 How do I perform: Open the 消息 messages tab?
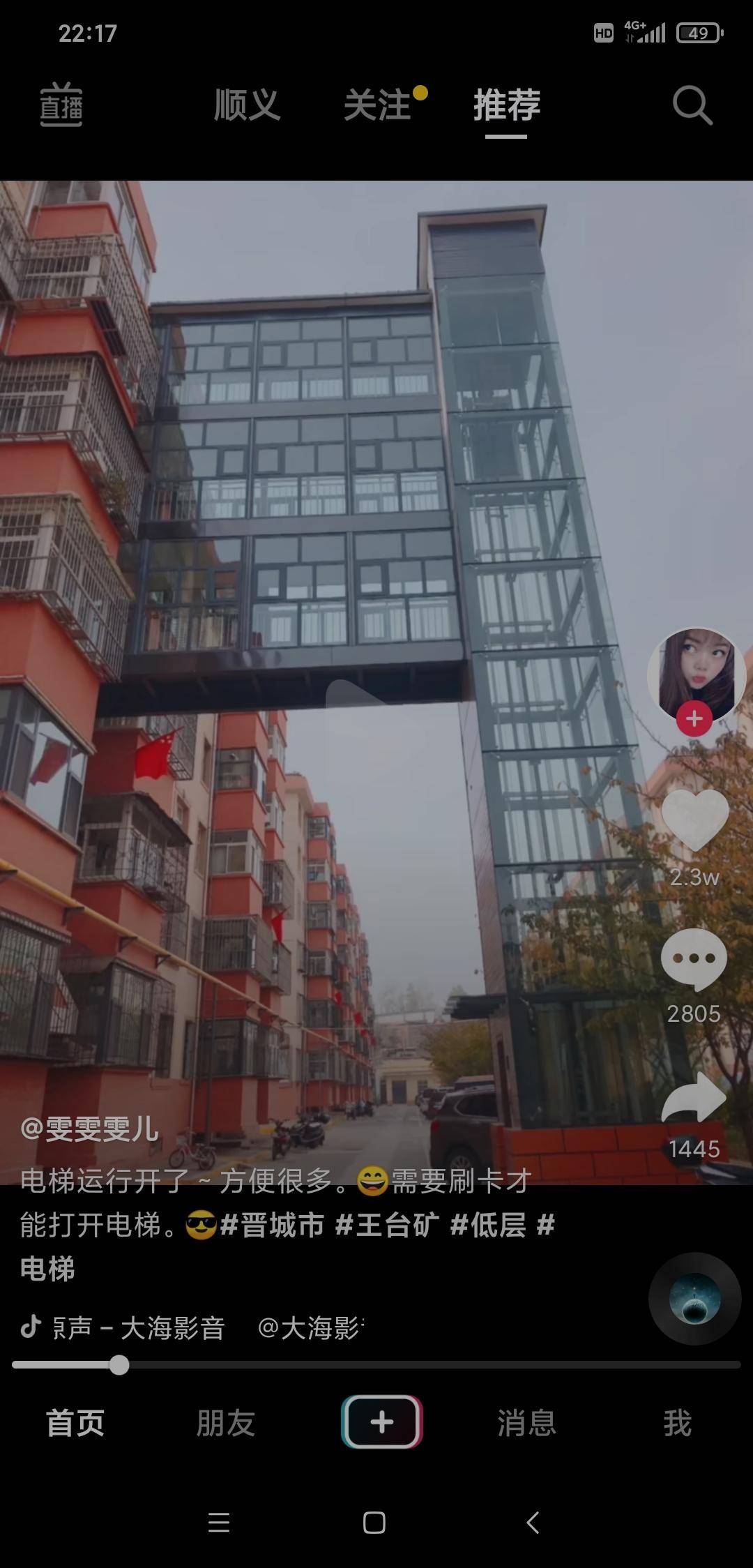point(527,1423)
